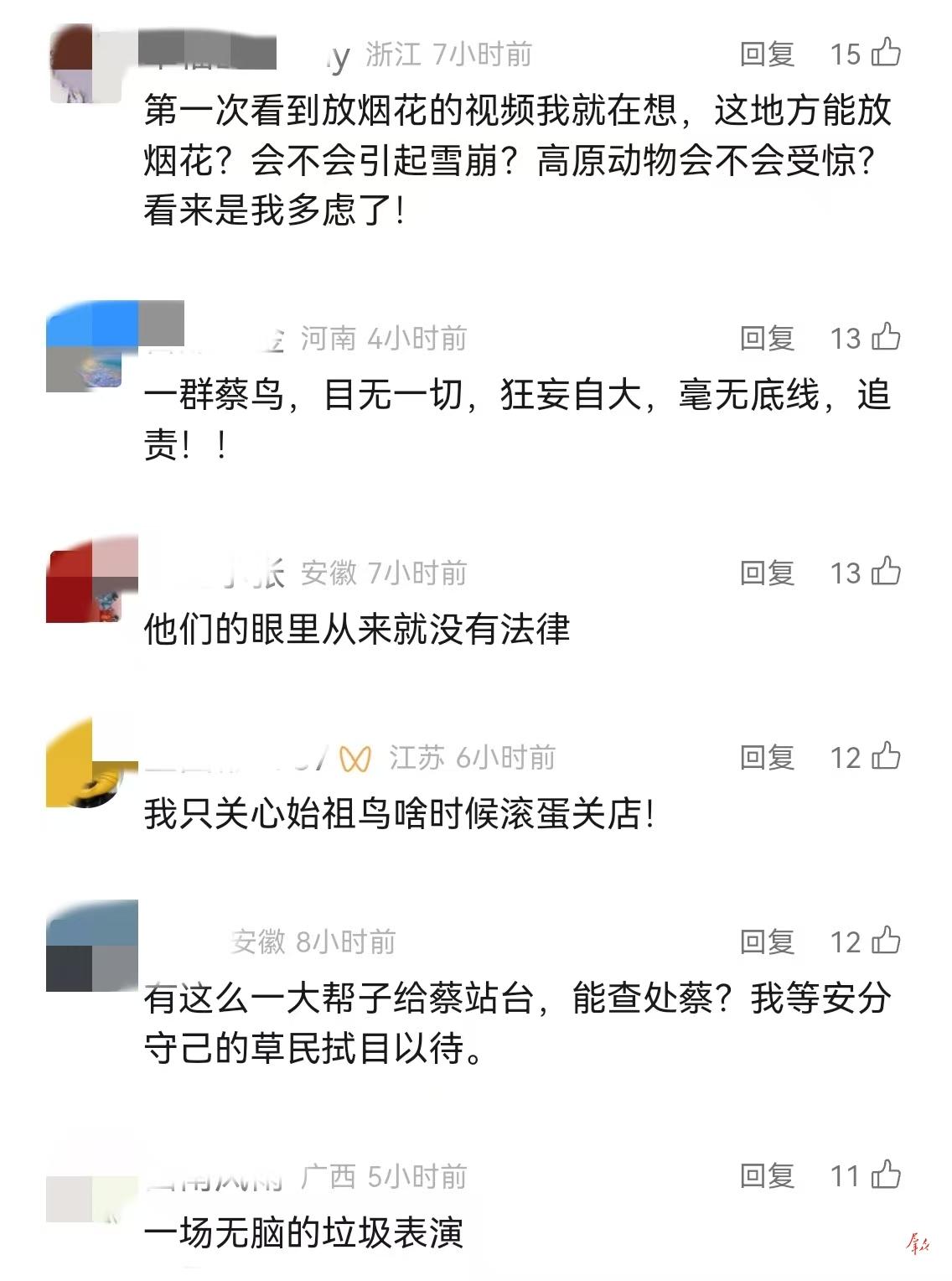Screen dimensions: 952x1281
Task: Reply to the Jiangsu comment posted 6 hours ago
Action: pyautogui.click(x=766, y=758)
